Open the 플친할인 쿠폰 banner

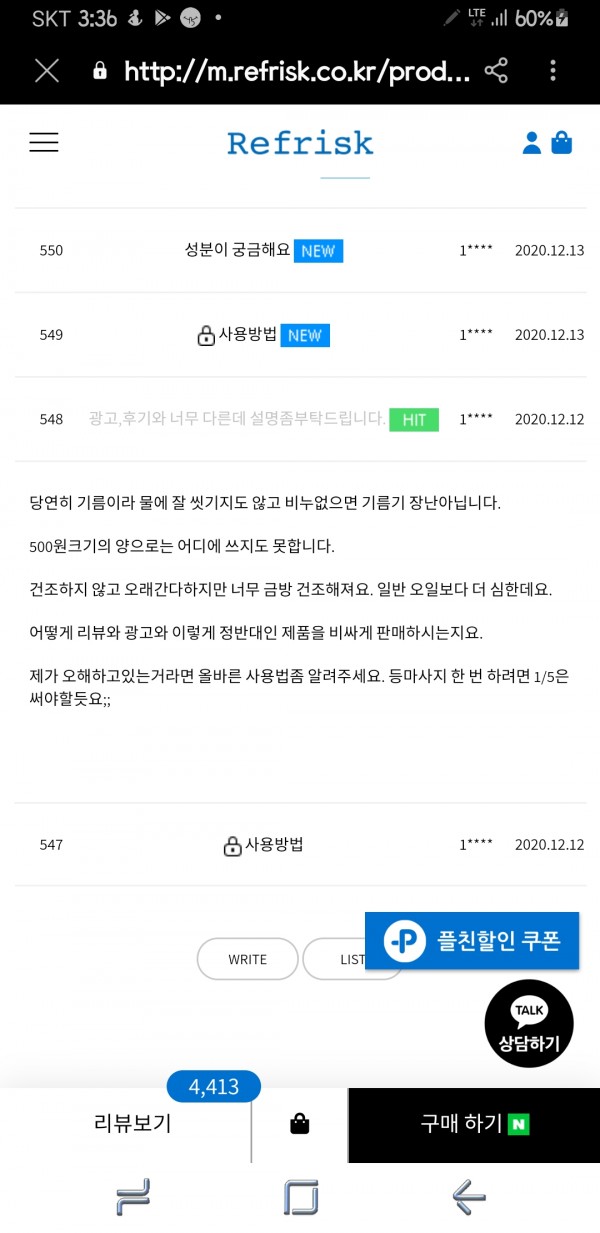point(472,941)
